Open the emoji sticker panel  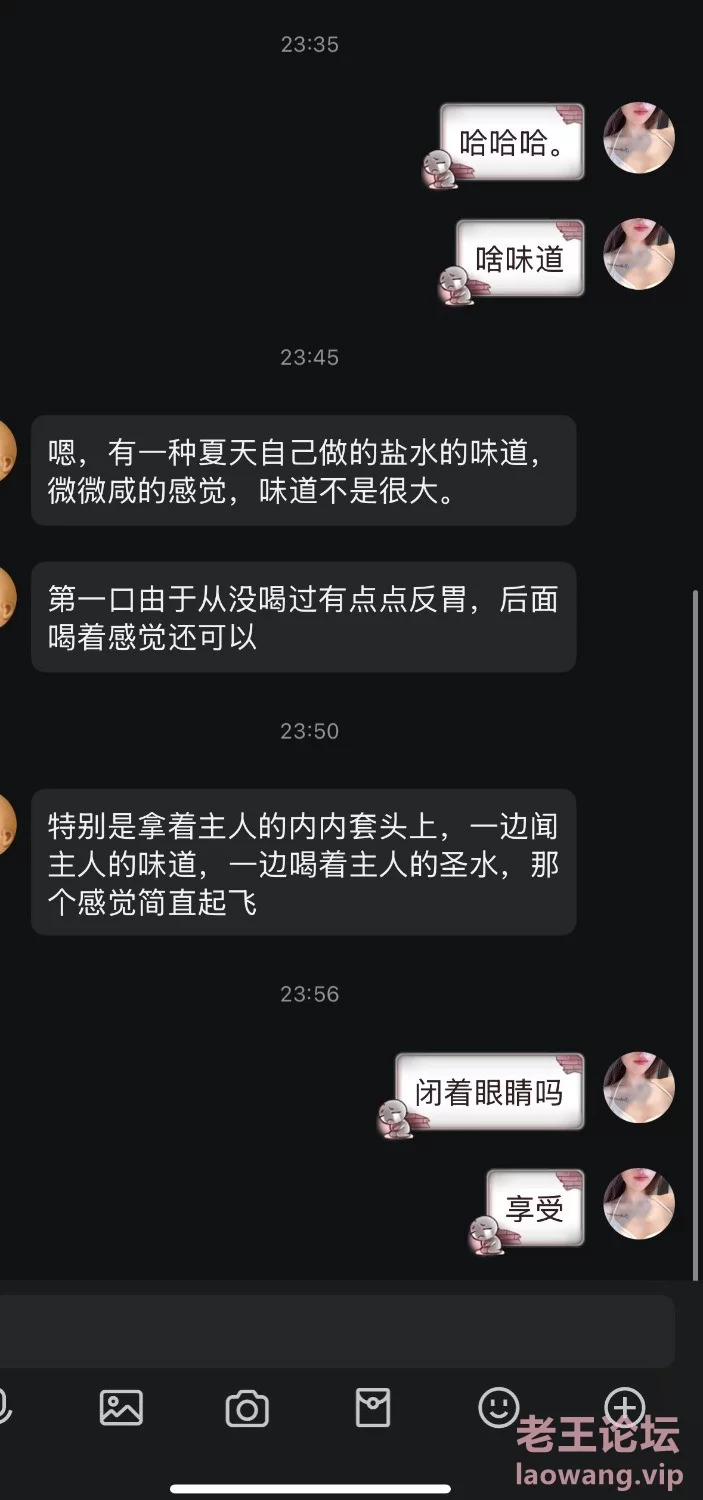(499, 1408)
